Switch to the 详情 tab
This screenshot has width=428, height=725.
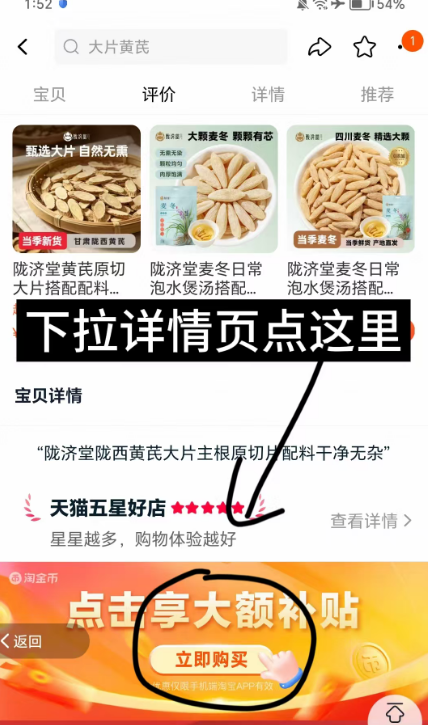(268, 94)
